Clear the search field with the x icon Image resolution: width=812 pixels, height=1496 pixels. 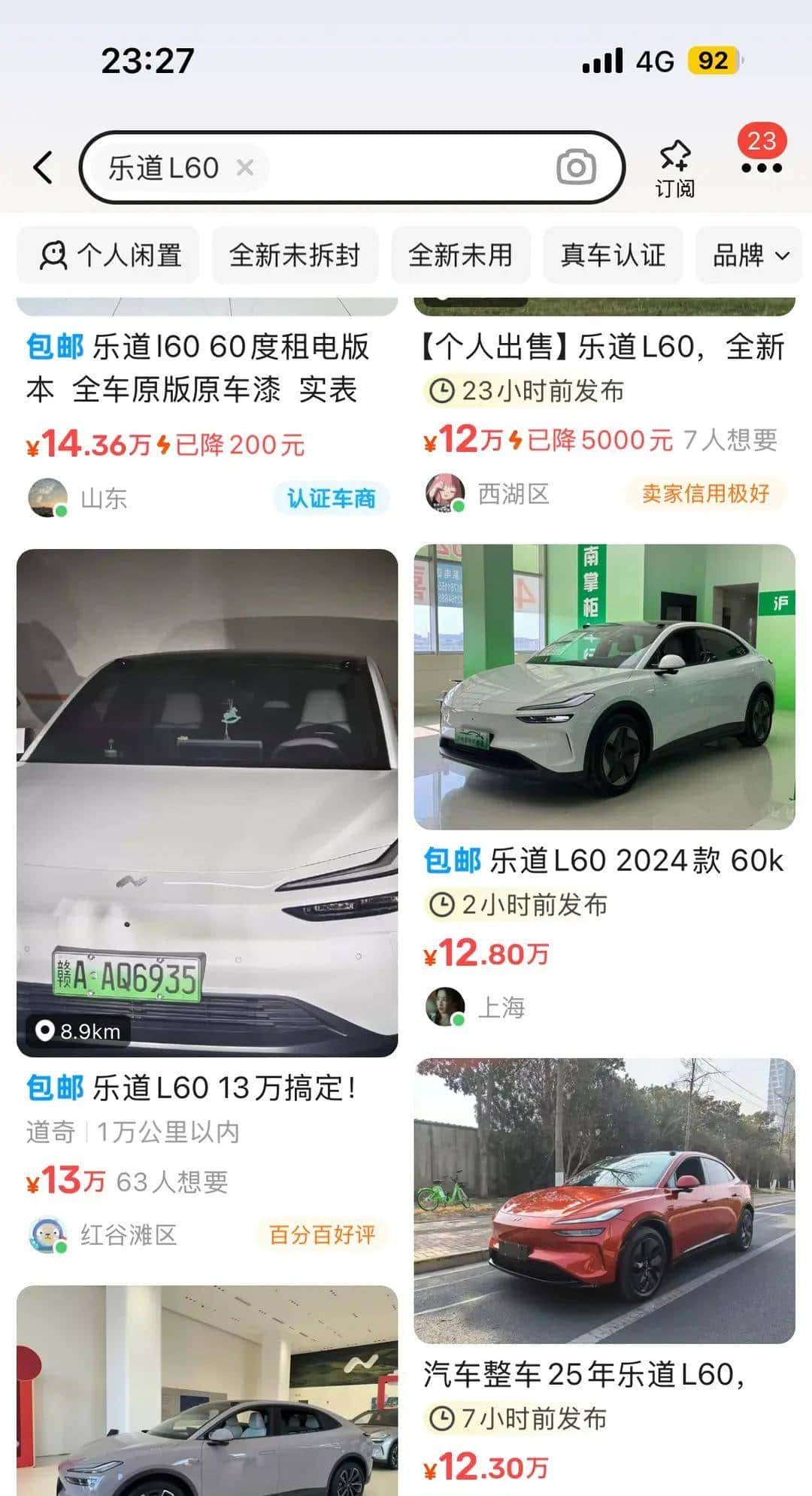tap(246, 168)
